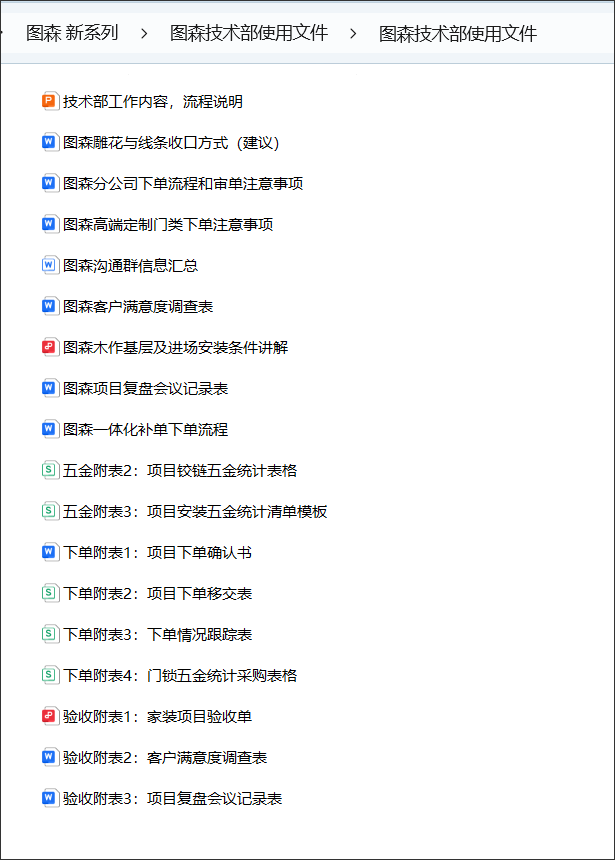Open the first 图森技术部使用文件 breadcrumb
This screenshot has height=860, width=615.
click(249, 33)
